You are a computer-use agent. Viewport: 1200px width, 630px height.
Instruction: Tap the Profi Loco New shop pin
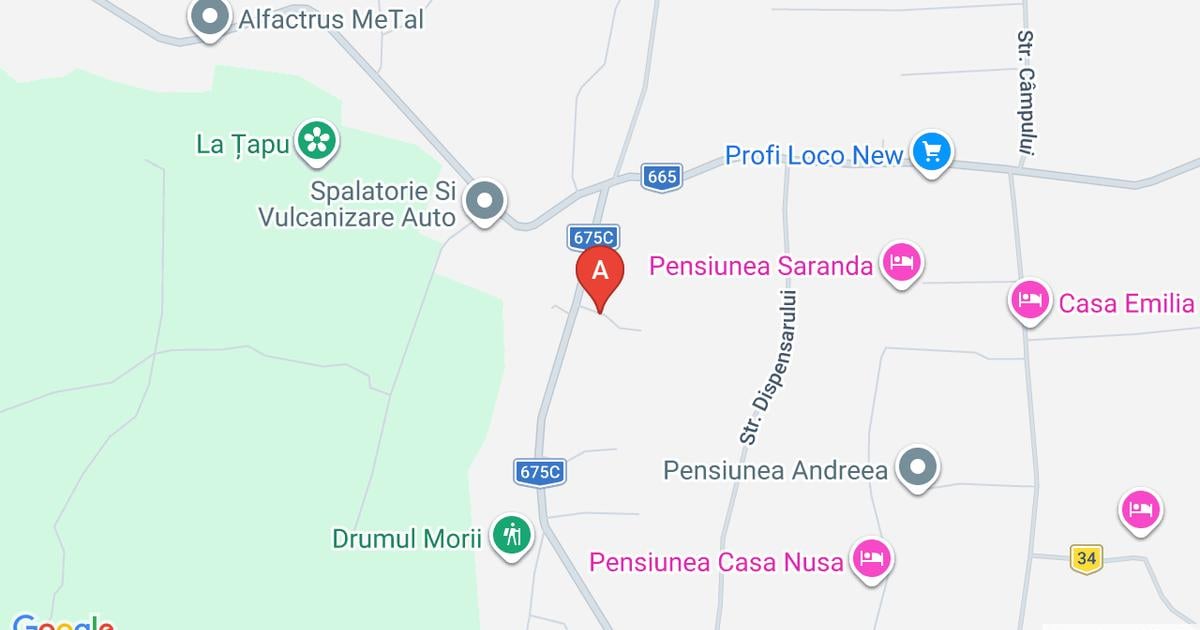932,153
